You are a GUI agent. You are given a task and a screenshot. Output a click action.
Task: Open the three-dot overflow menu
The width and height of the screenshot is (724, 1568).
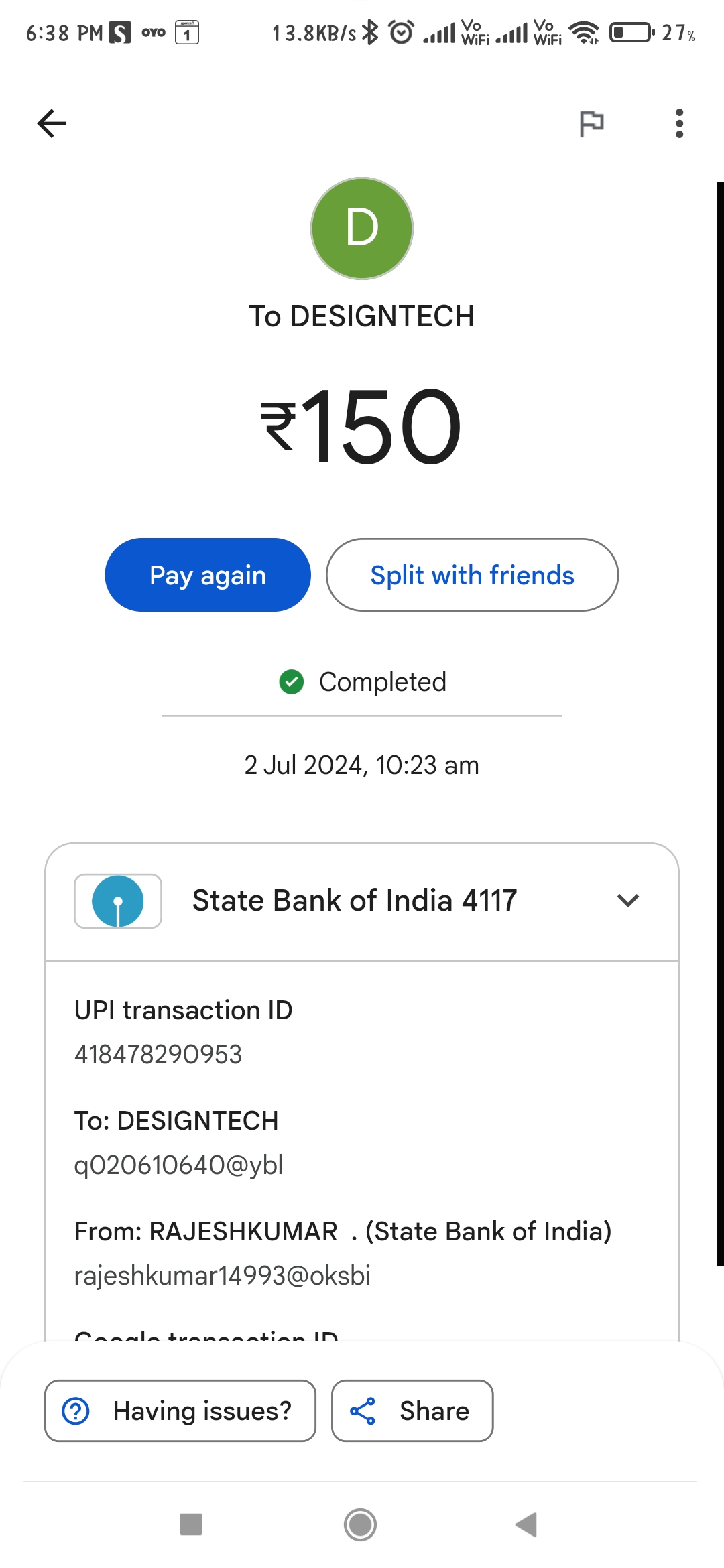[x=679, y=123]
